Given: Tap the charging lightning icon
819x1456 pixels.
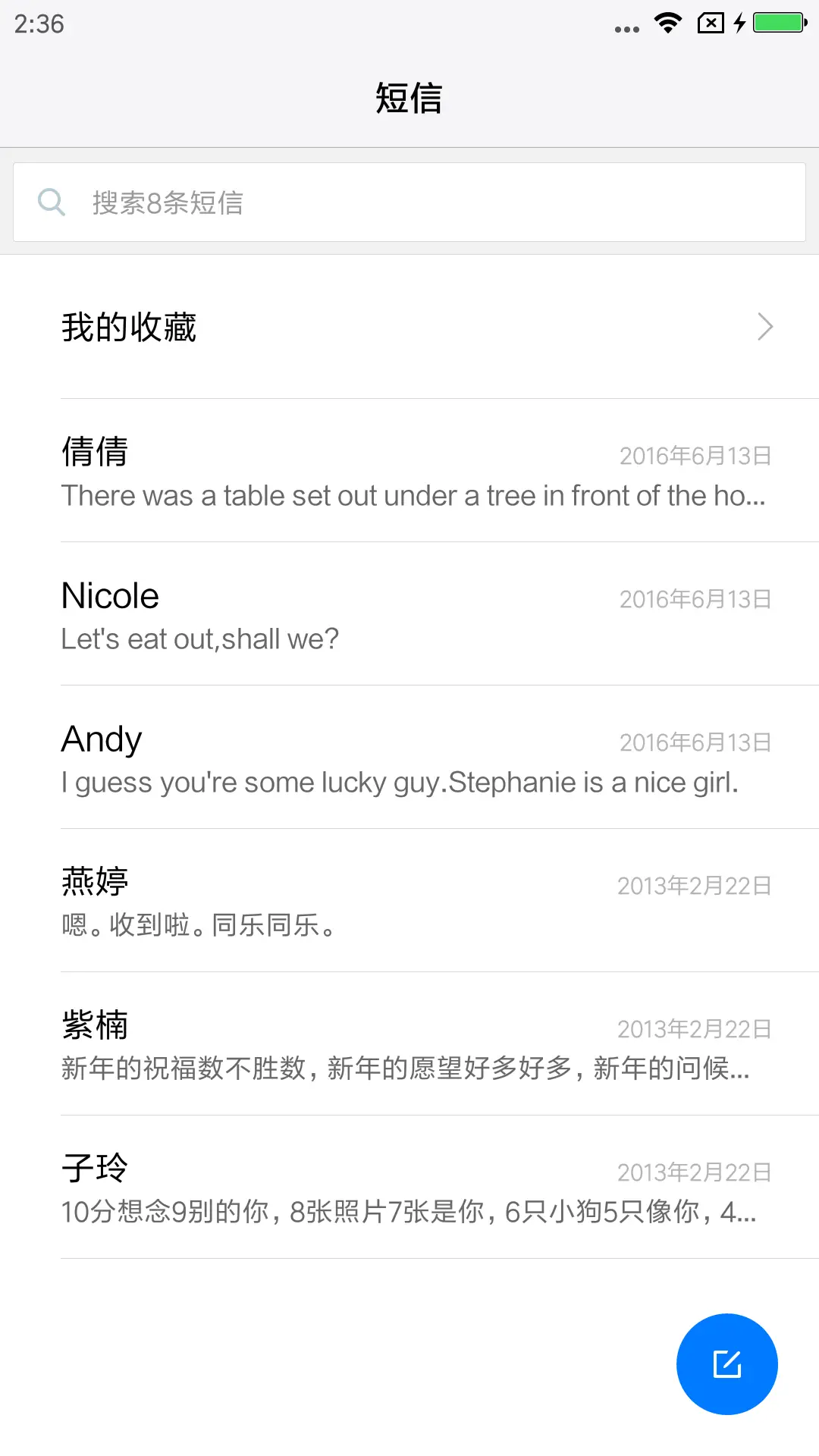Looking at the screenshot, I should coord(739,24).
